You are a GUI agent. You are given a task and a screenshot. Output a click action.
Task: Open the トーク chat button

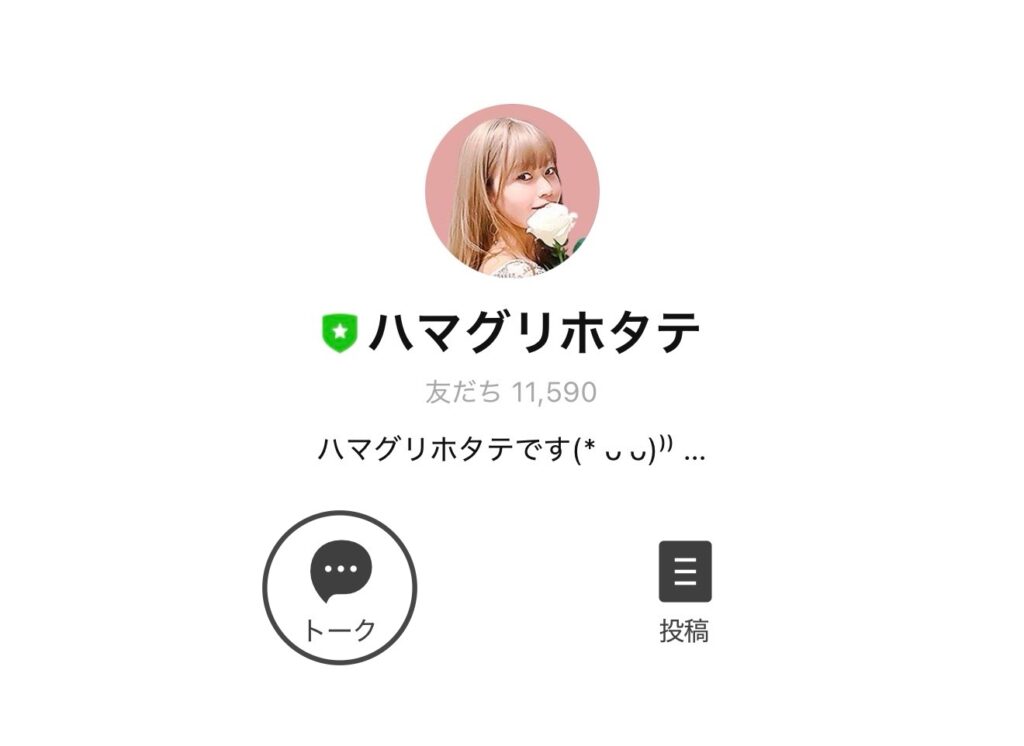tap(340, 588)
